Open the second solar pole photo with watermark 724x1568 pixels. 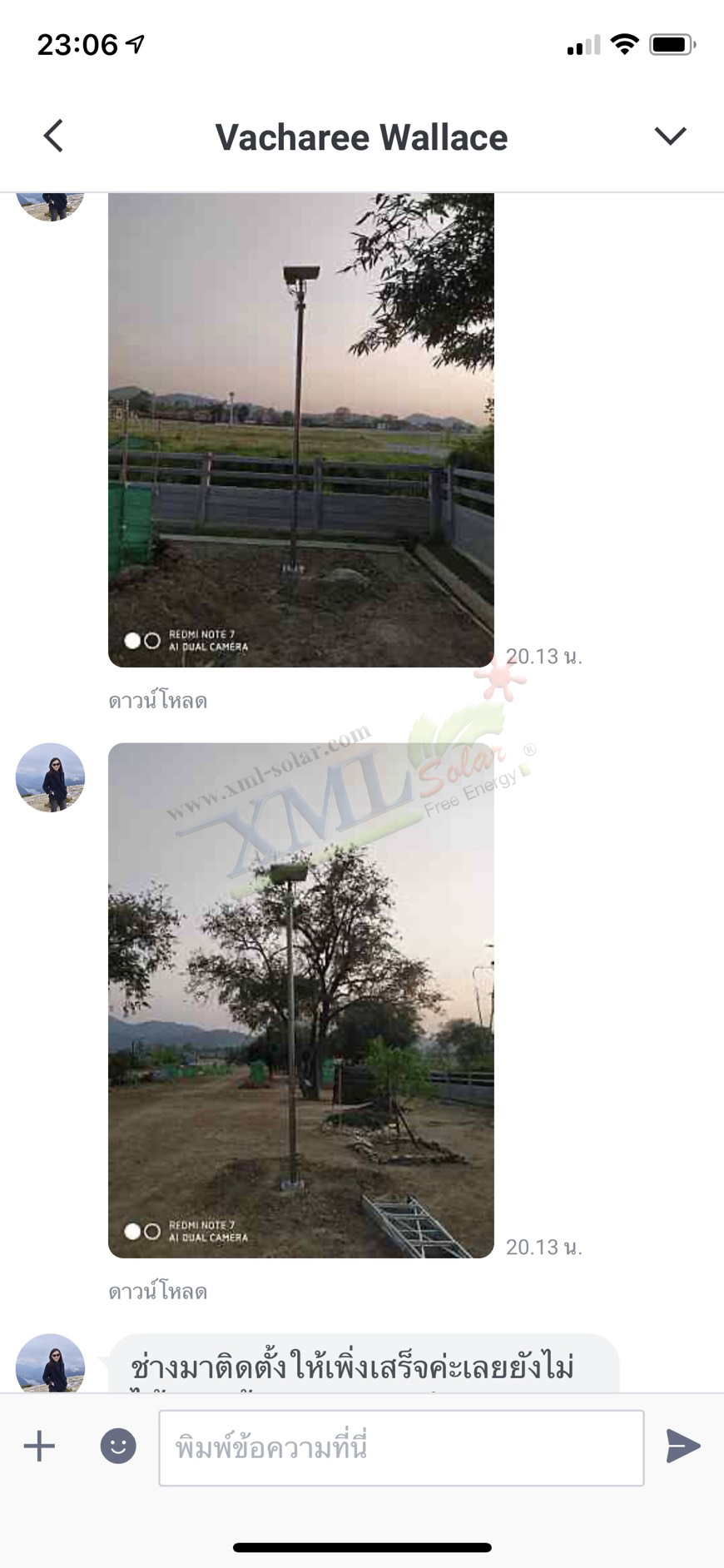coord(300,999)
